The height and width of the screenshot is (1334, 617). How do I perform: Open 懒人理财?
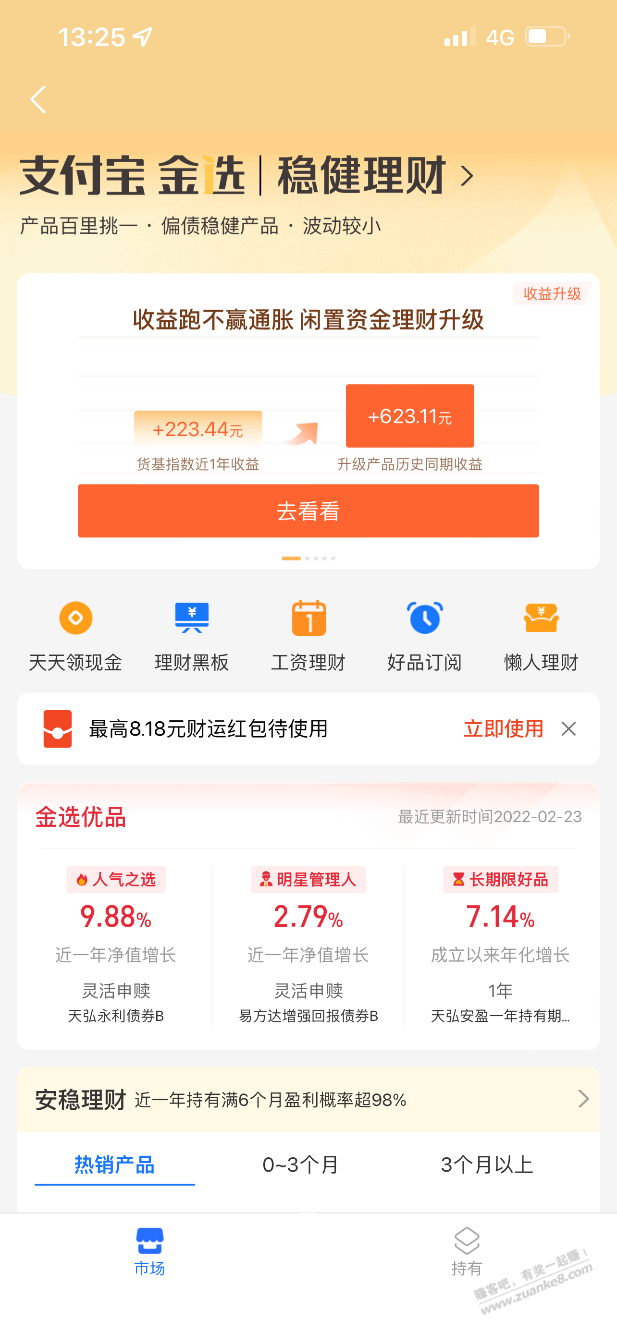[541, 636]
